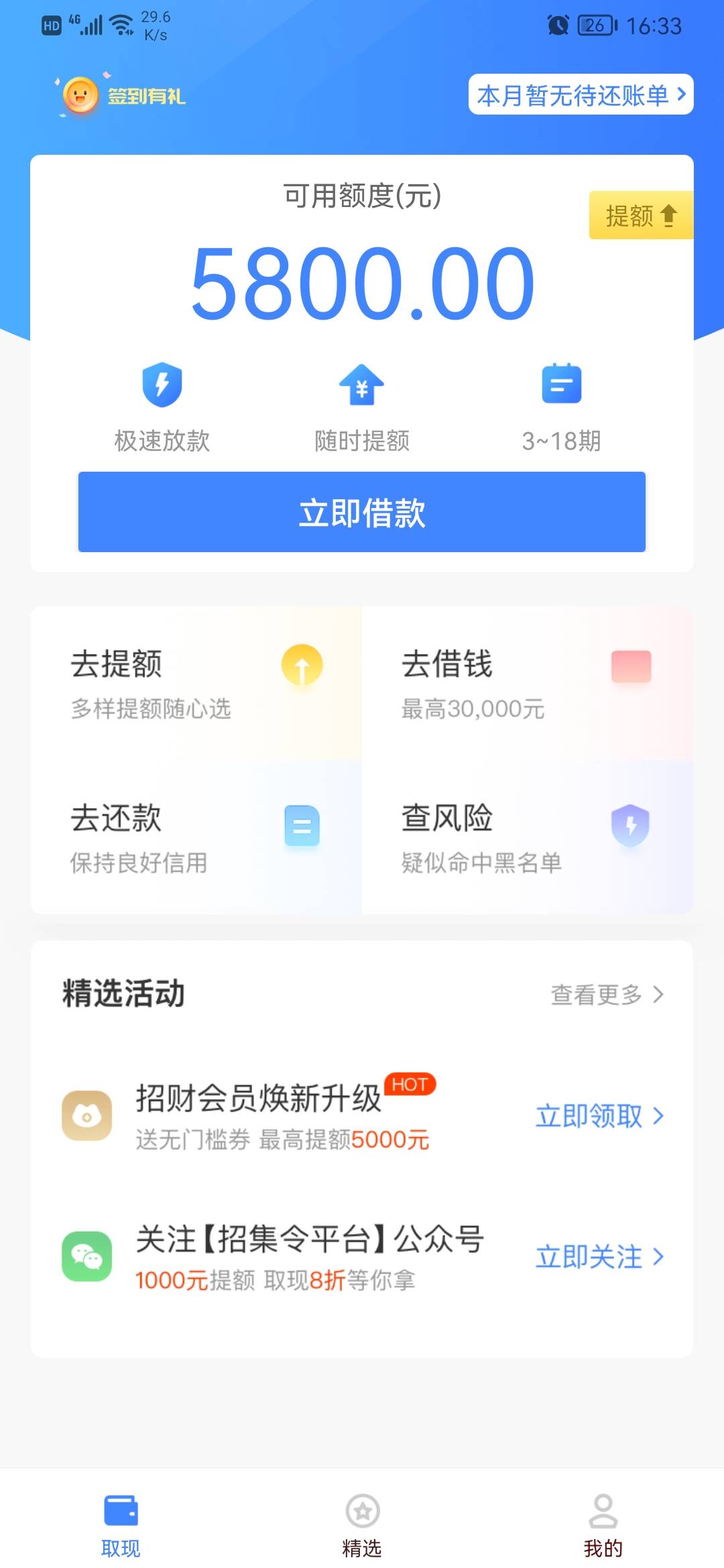Open the 去借钱 card
This screenshot has width=724, height=1568.
click(x=527, y=683)
